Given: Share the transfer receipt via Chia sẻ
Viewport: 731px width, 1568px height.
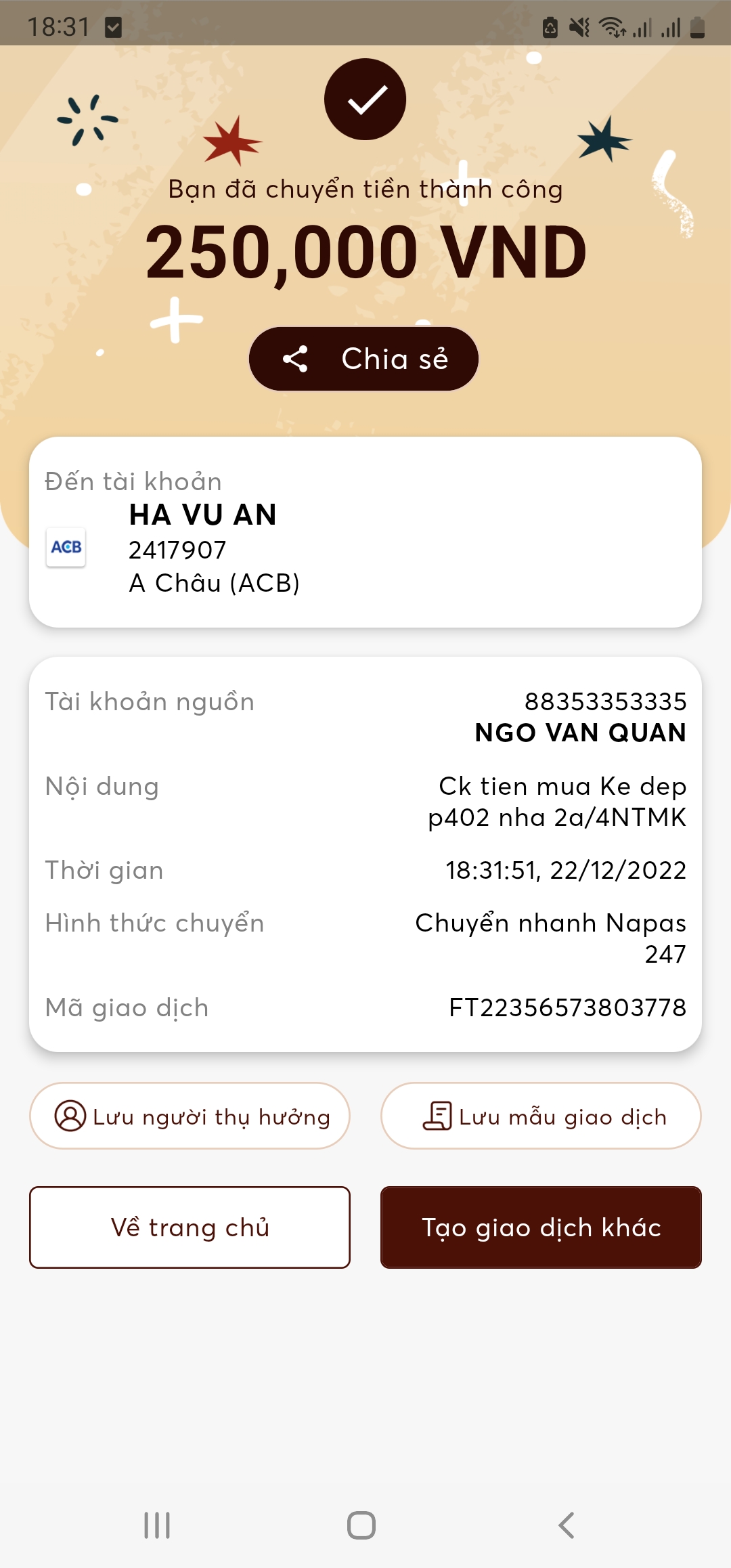Looking at the screenshot, I should pyautogui.click(x=364, y=359).
